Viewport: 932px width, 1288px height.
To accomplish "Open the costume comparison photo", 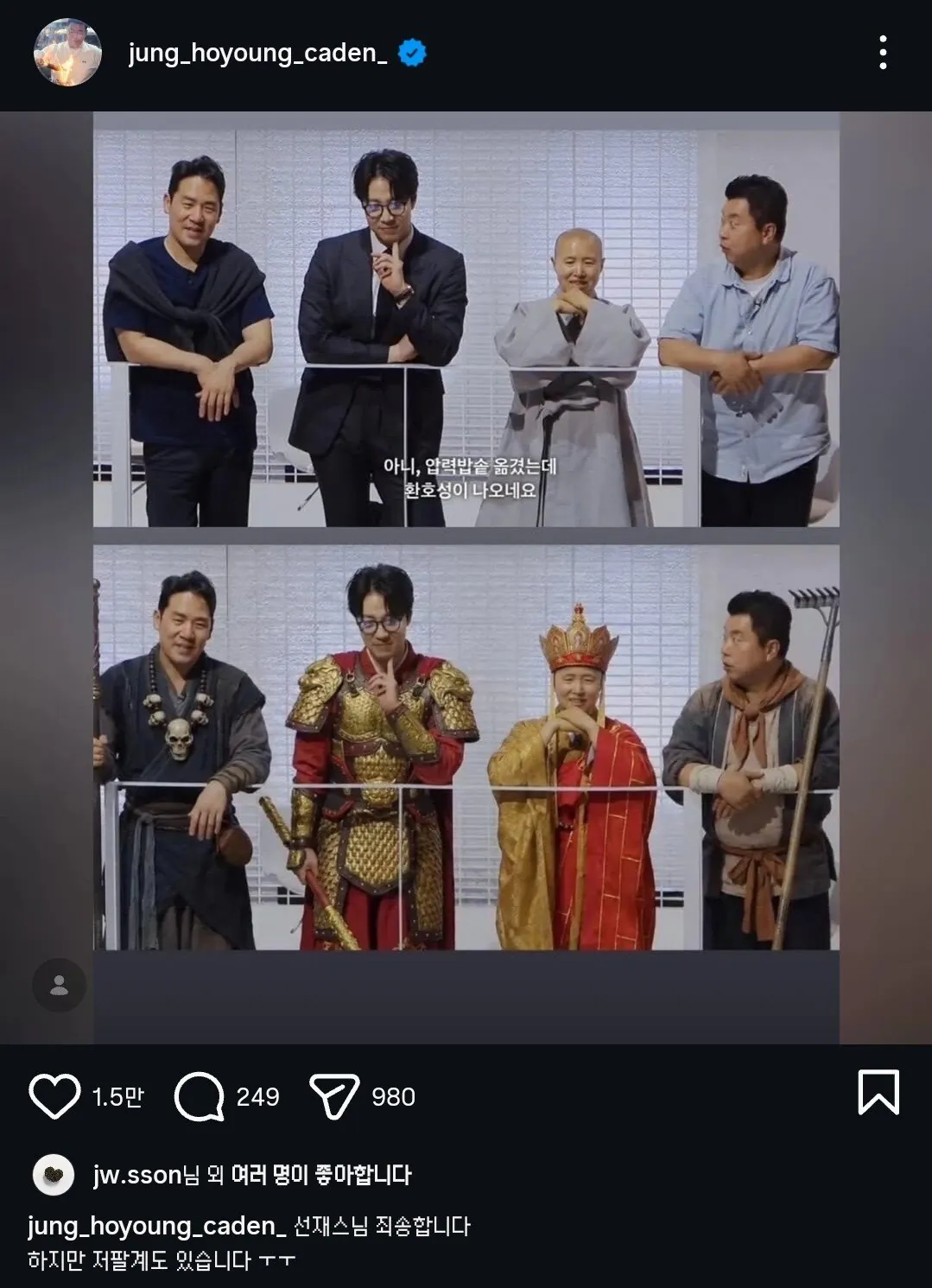I will (x=466, y=536).
